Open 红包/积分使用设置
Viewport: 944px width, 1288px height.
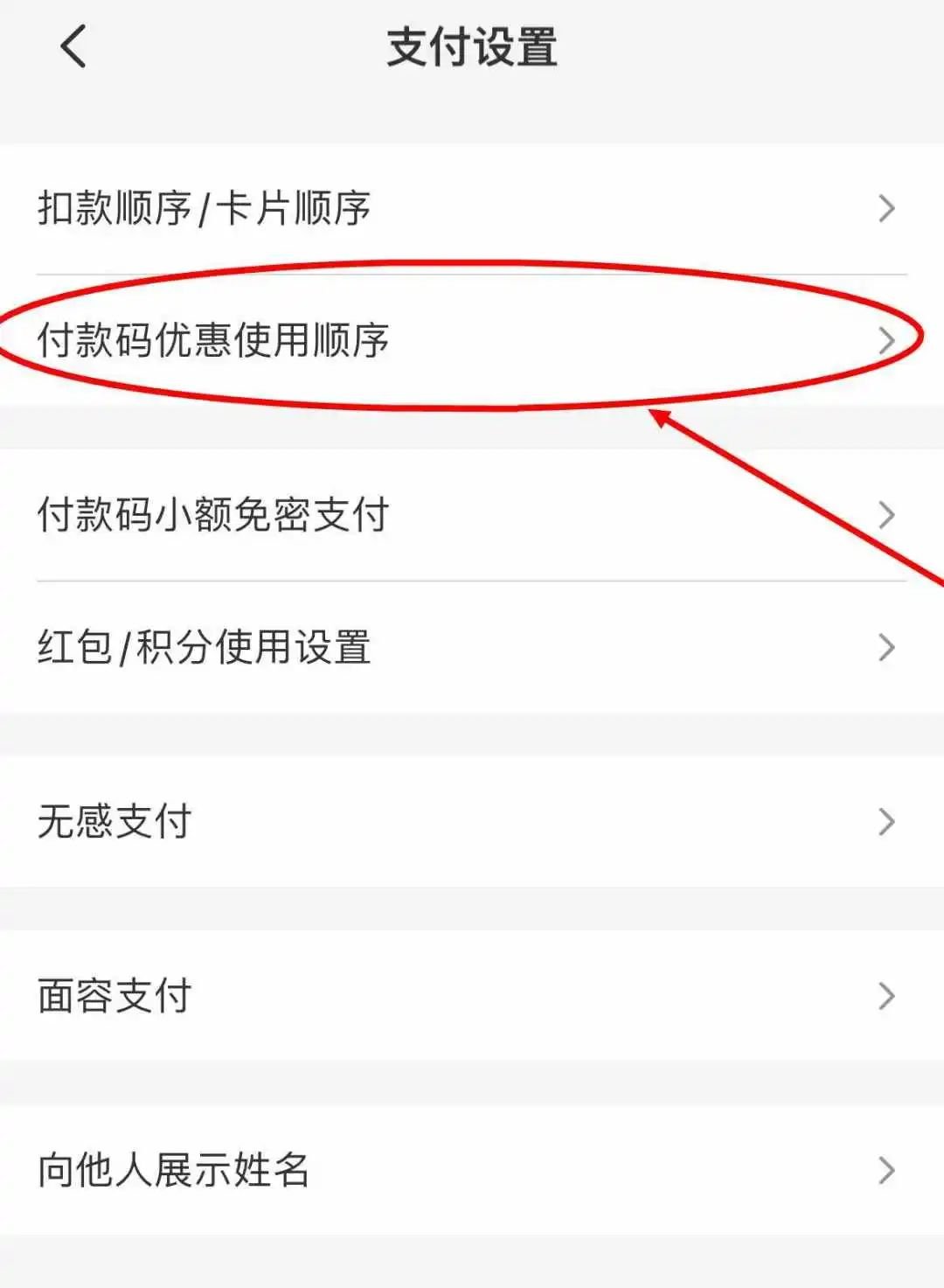click(x=470, y=647)
